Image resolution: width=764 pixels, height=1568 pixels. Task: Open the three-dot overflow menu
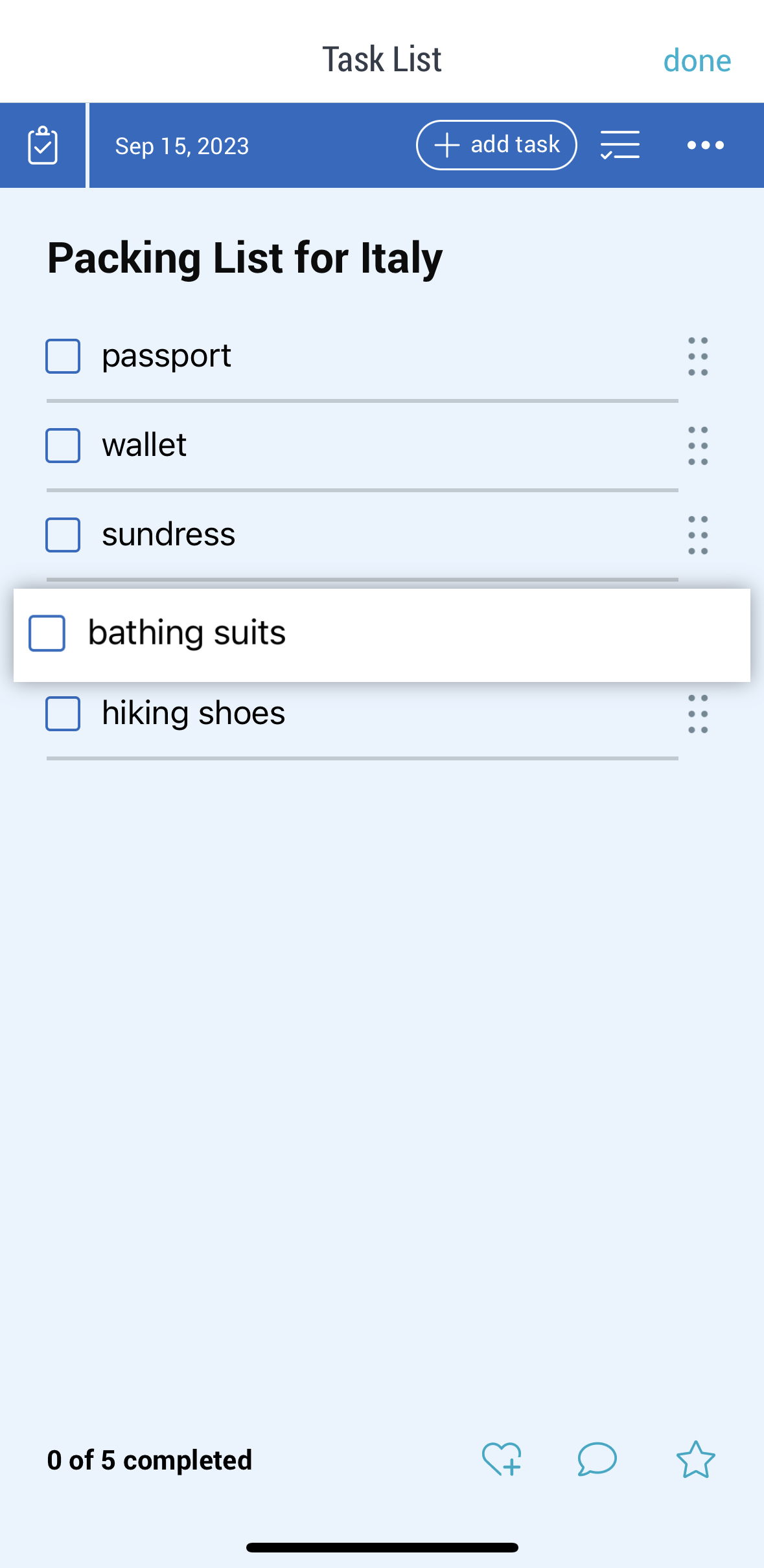[x=706, y=145]
